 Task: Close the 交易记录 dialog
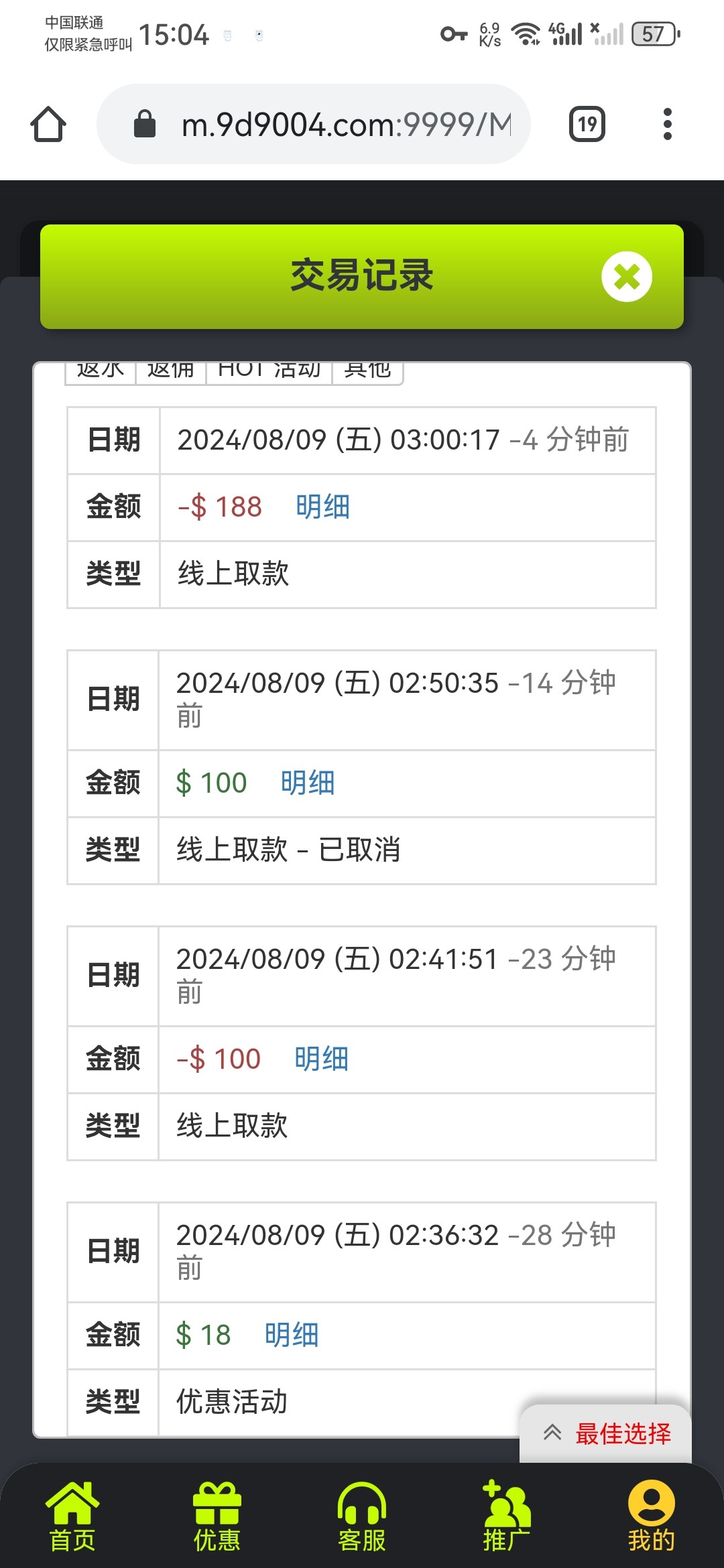coord(627,276)
